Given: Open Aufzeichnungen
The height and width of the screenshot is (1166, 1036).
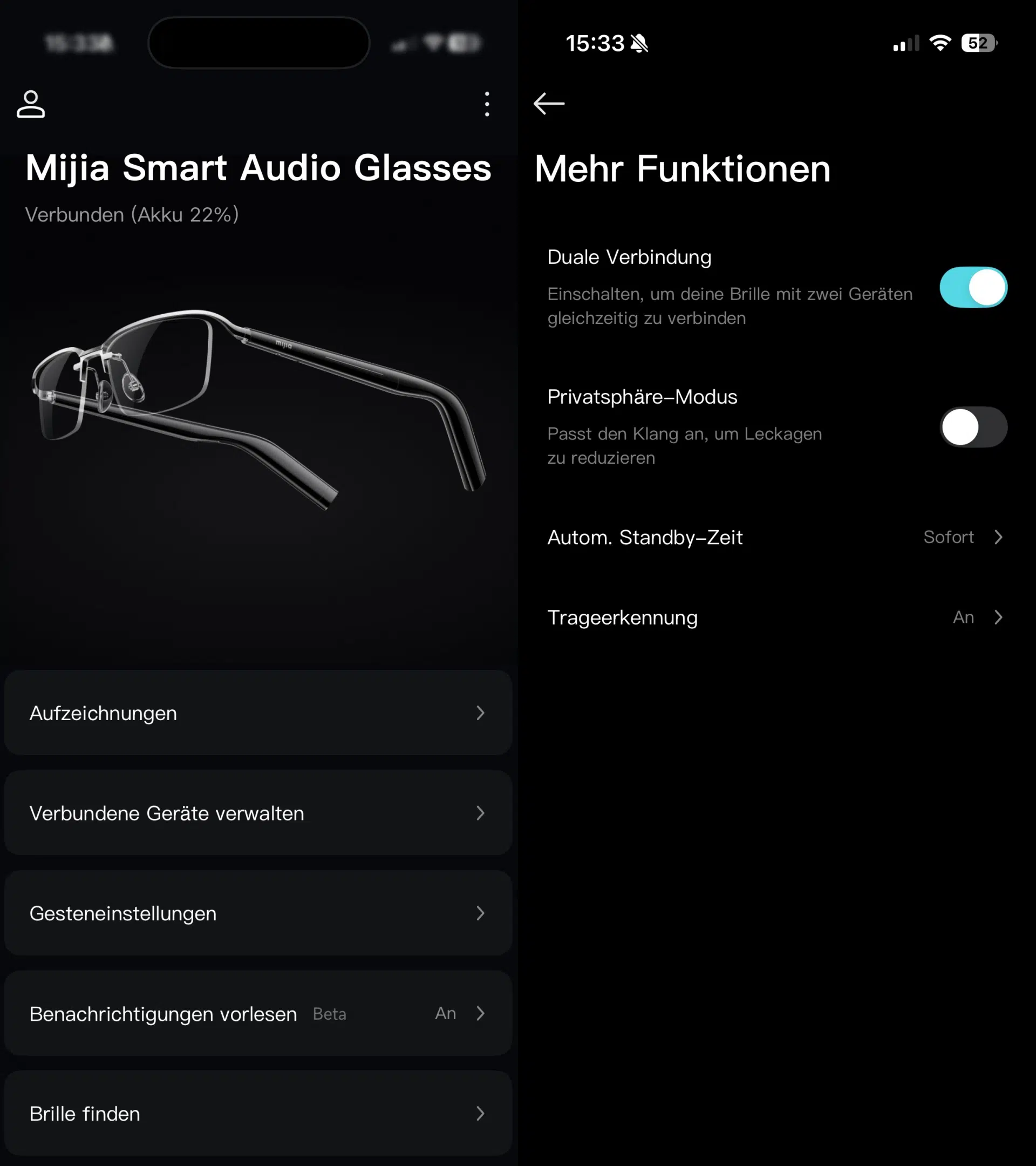Looking at the screenshot, I should tap(258, 713).
